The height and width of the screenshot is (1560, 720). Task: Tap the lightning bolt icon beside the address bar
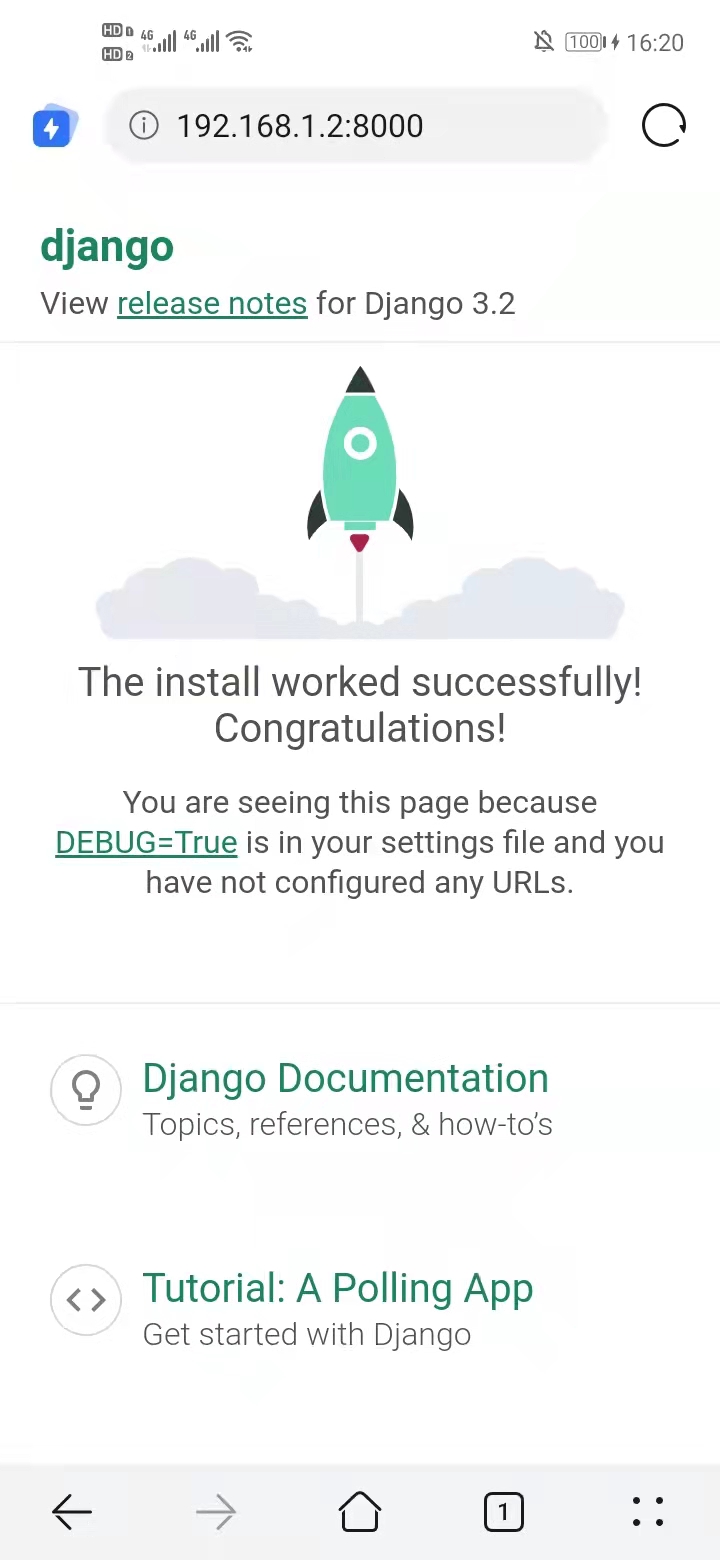(x=53, y=127)
